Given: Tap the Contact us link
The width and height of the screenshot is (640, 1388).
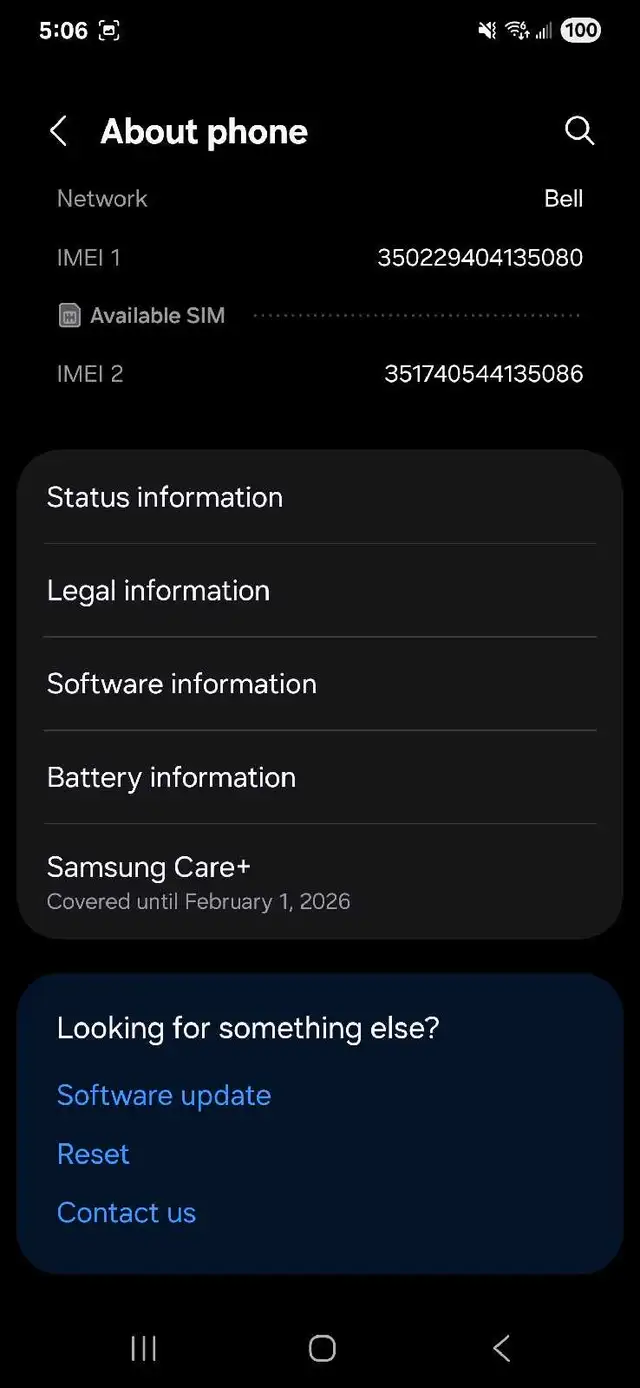Looking at the screenshot, I should tap(126, 1212).
